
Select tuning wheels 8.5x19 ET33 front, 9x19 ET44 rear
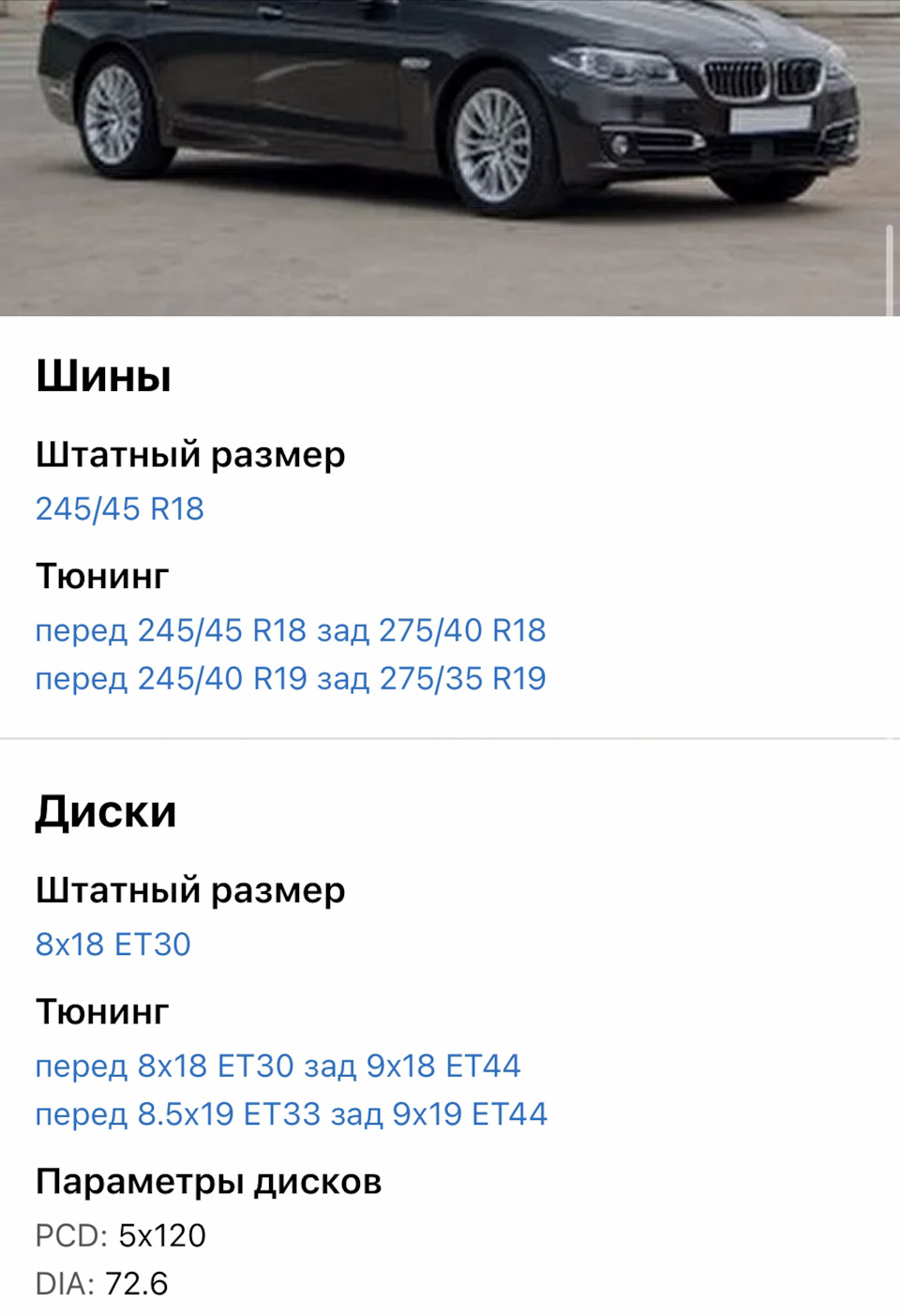(291, 1113)
